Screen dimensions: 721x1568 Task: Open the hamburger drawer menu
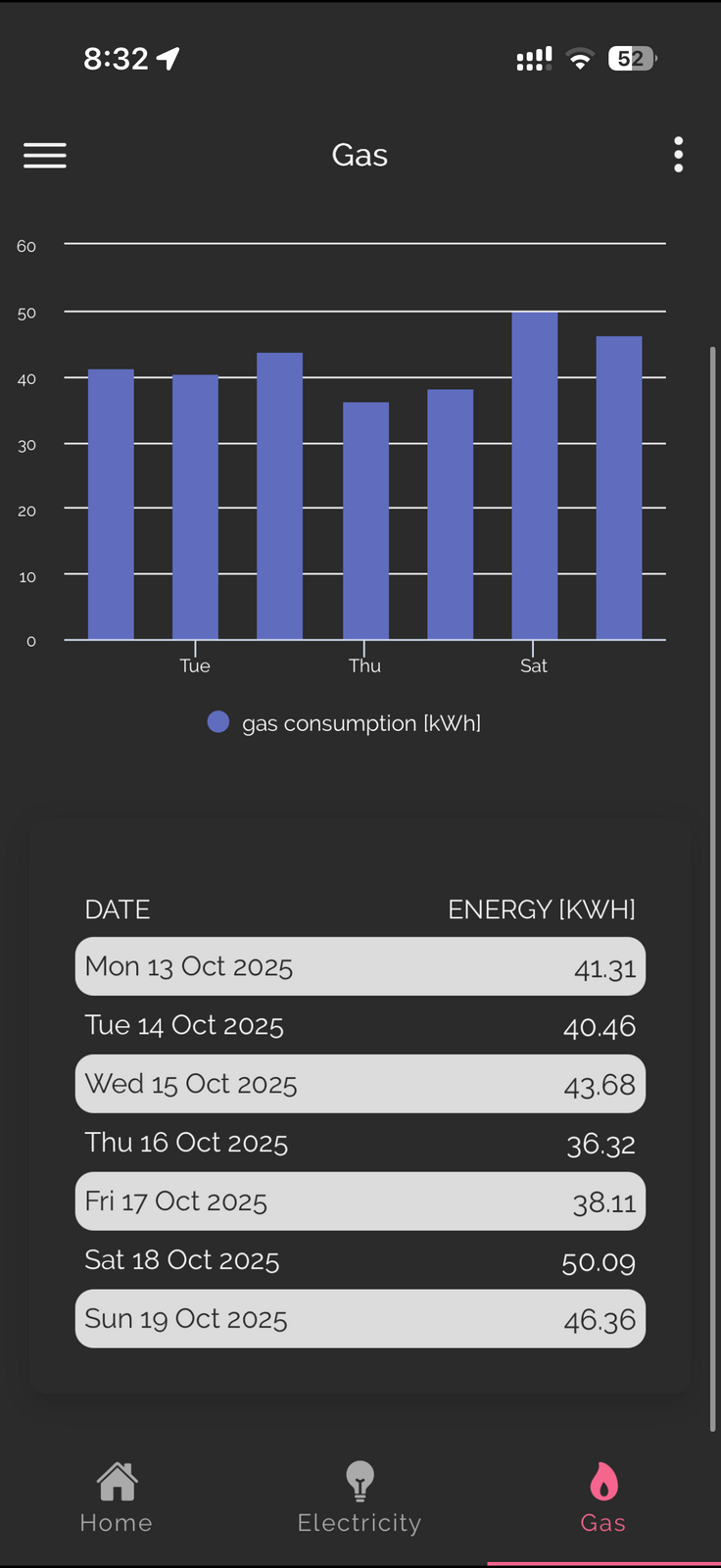pyautogui.click(x=45, y=155)
